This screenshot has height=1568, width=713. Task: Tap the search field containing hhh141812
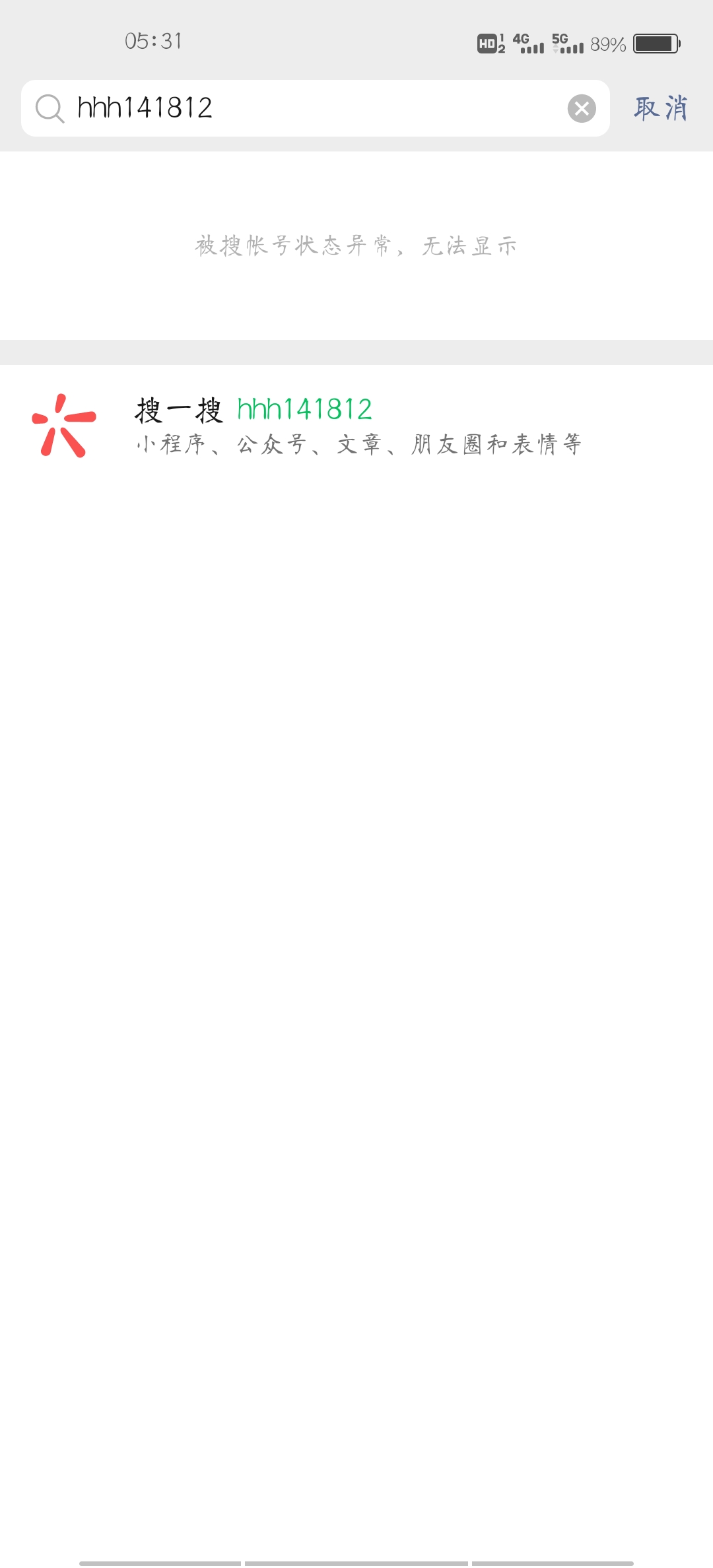(317, 108)
